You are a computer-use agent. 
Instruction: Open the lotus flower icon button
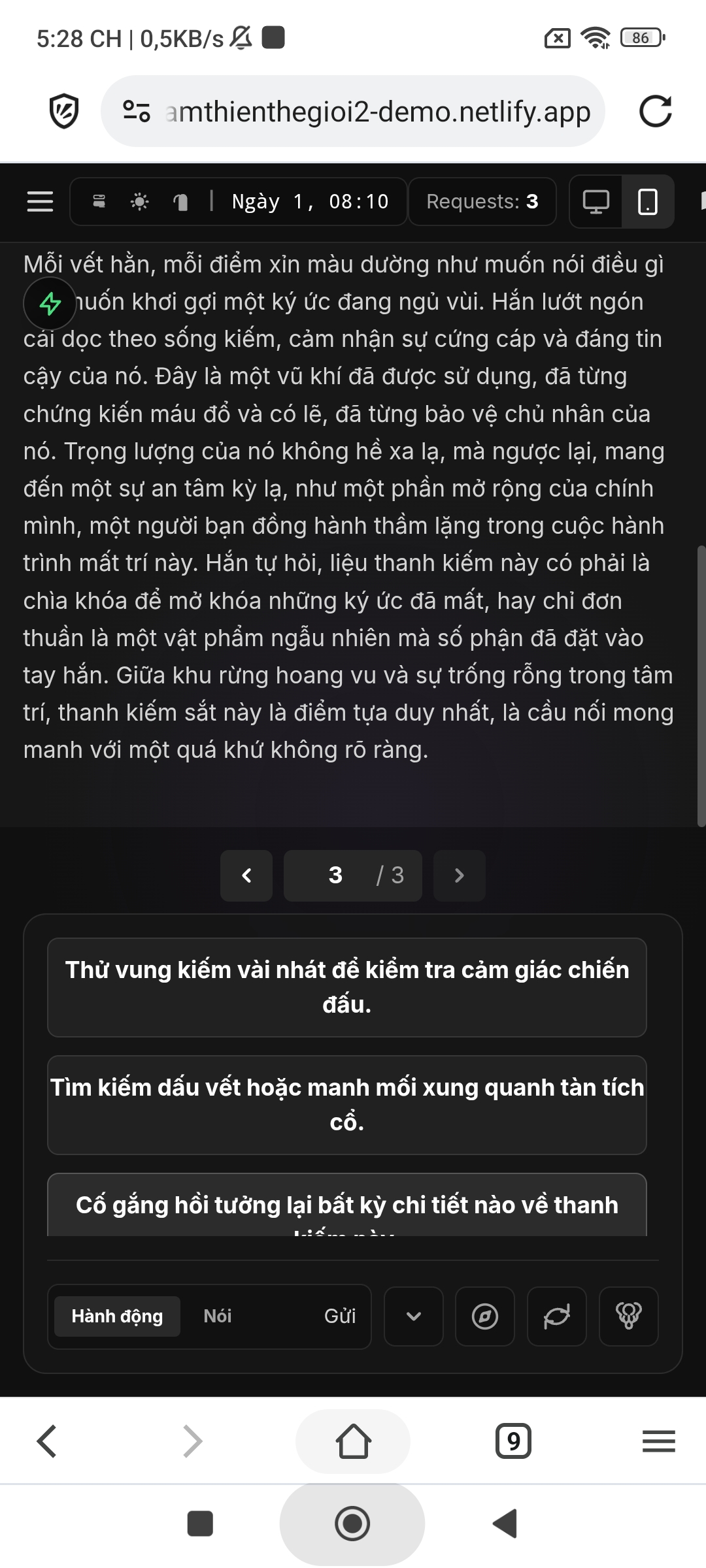pos(629,1316)
